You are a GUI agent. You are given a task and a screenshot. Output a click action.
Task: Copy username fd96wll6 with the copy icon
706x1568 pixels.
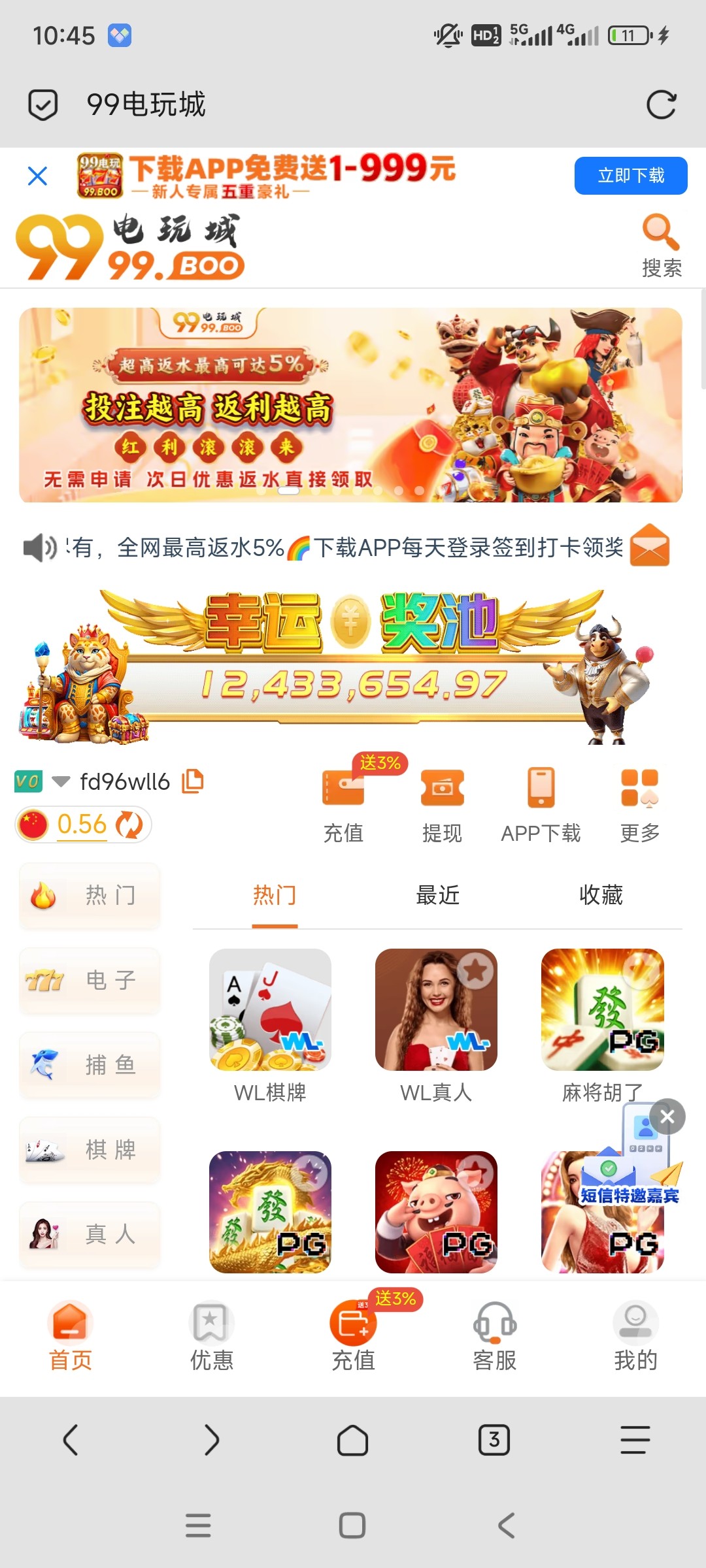tap(193, 779)
